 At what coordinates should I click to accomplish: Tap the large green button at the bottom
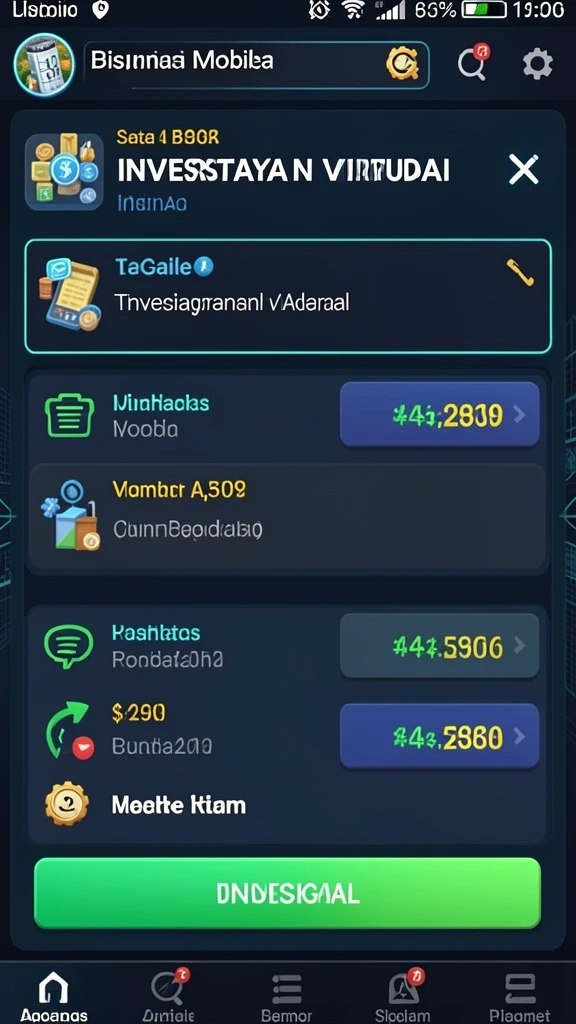[x=287, y=893]
